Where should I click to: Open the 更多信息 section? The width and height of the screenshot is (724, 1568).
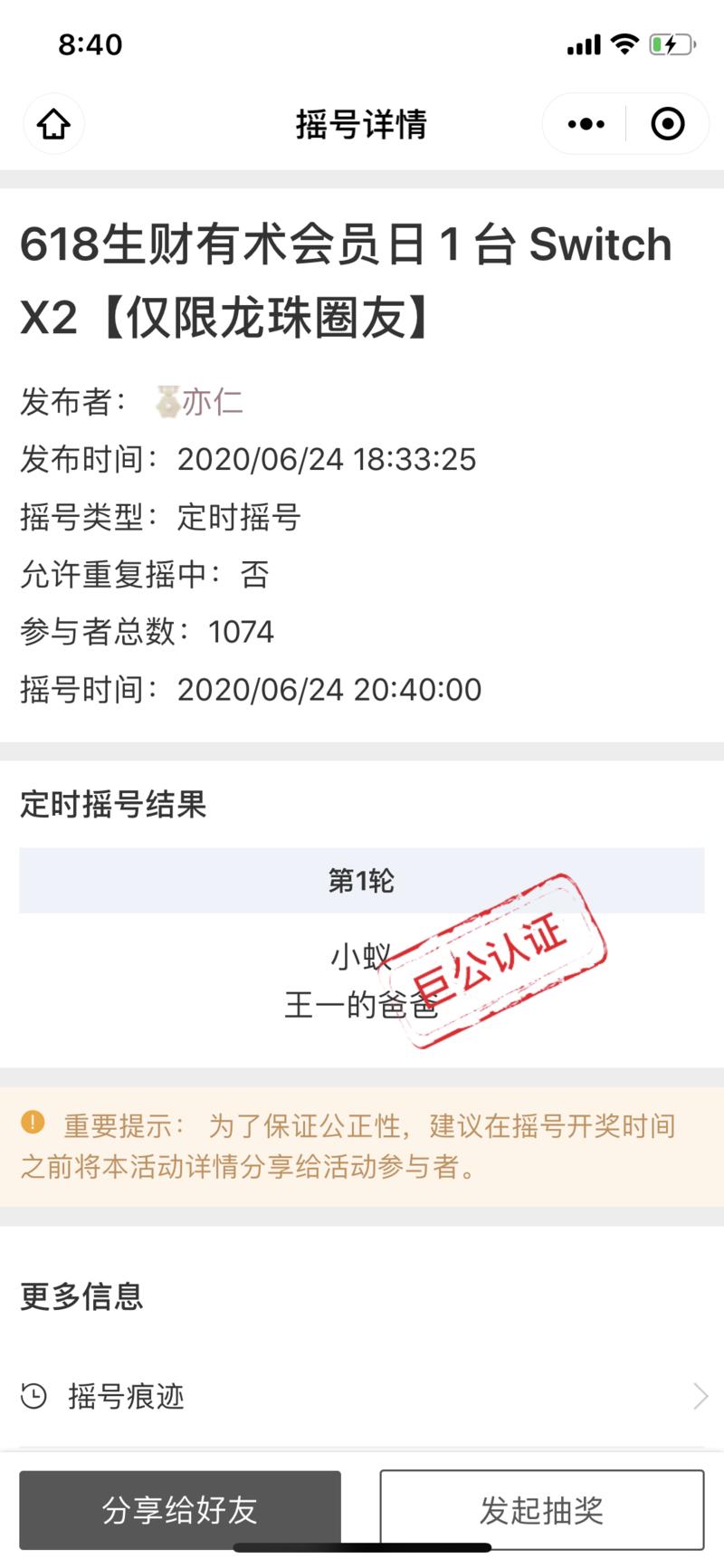[81, 1296]
